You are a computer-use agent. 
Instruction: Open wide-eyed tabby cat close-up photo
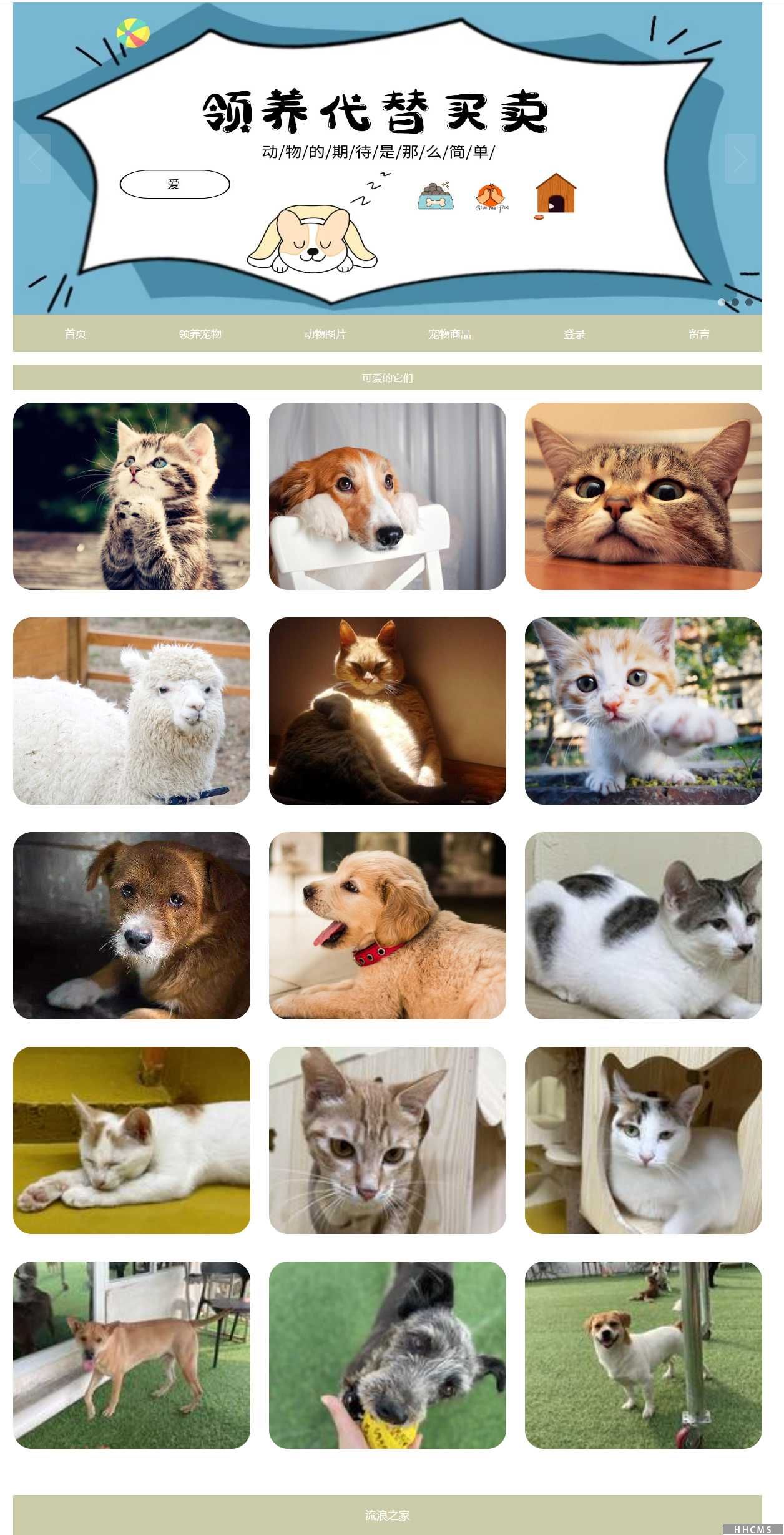pos(643,496)
